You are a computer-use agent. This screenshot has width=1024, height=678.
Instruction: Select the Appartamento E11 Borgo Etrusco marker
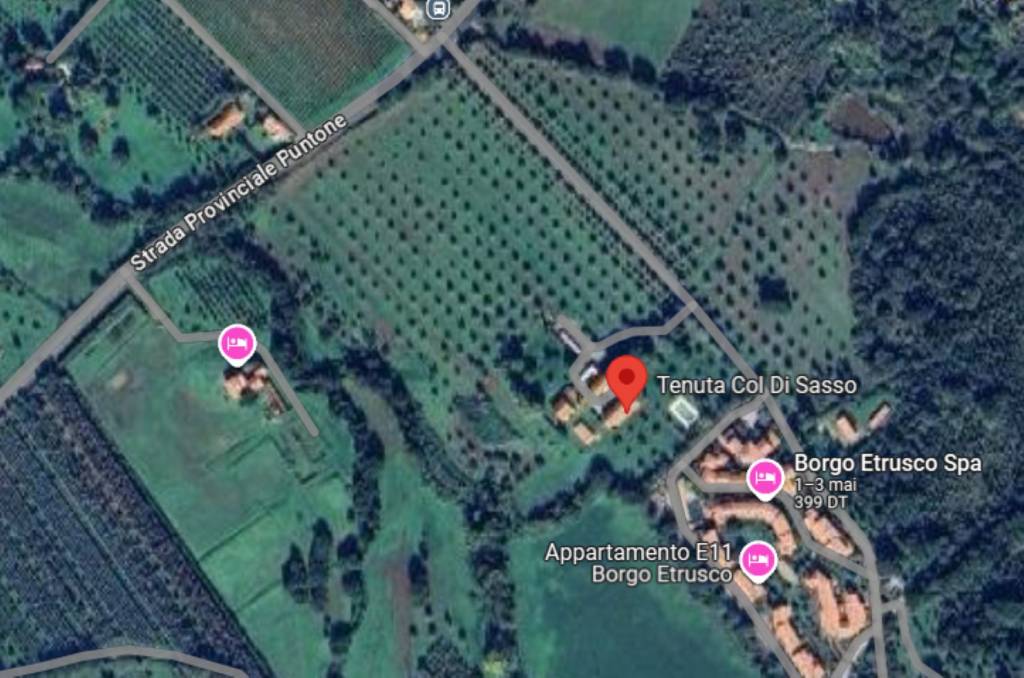(759, 560)
